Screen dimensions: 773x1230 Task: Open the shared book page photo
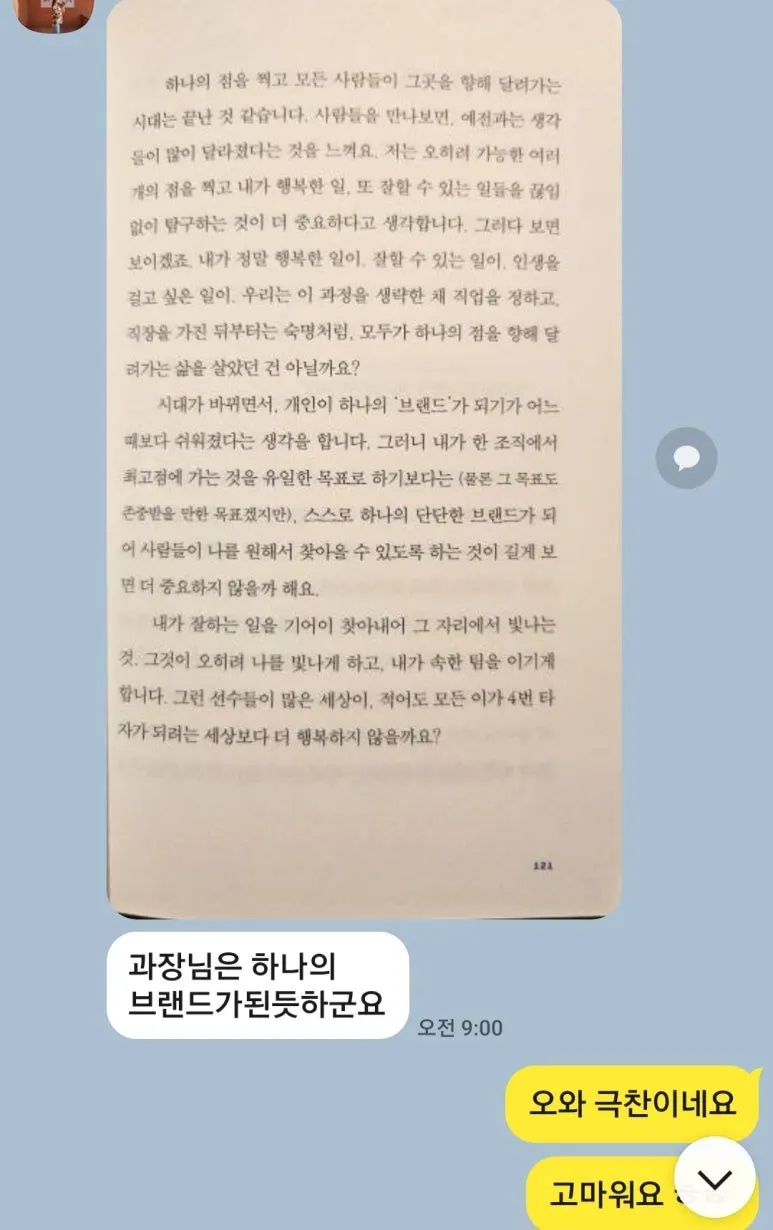[x=364, y=458]
